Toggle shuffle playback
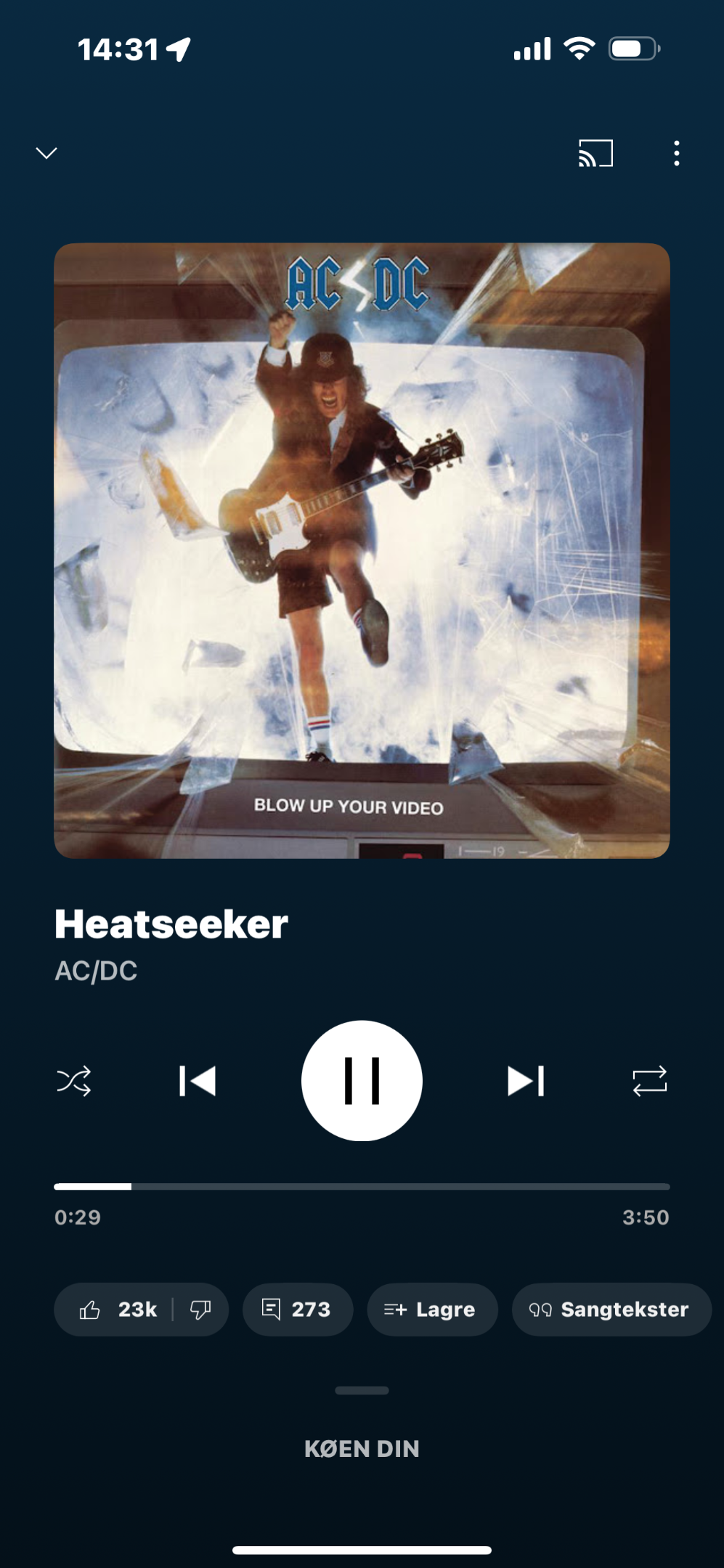 tap(74, 1081)
